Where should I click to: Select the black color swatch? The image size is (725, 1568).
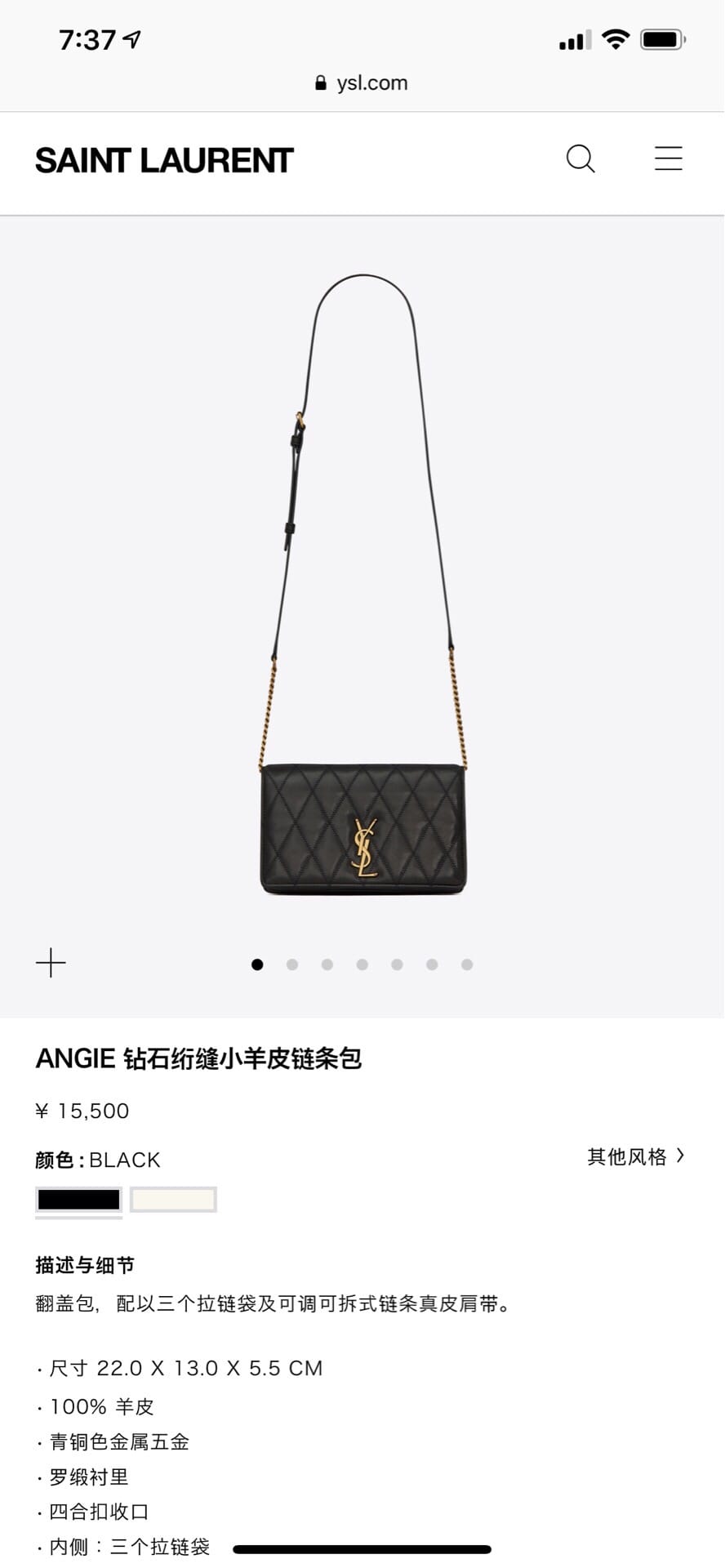click(78, 1200)
